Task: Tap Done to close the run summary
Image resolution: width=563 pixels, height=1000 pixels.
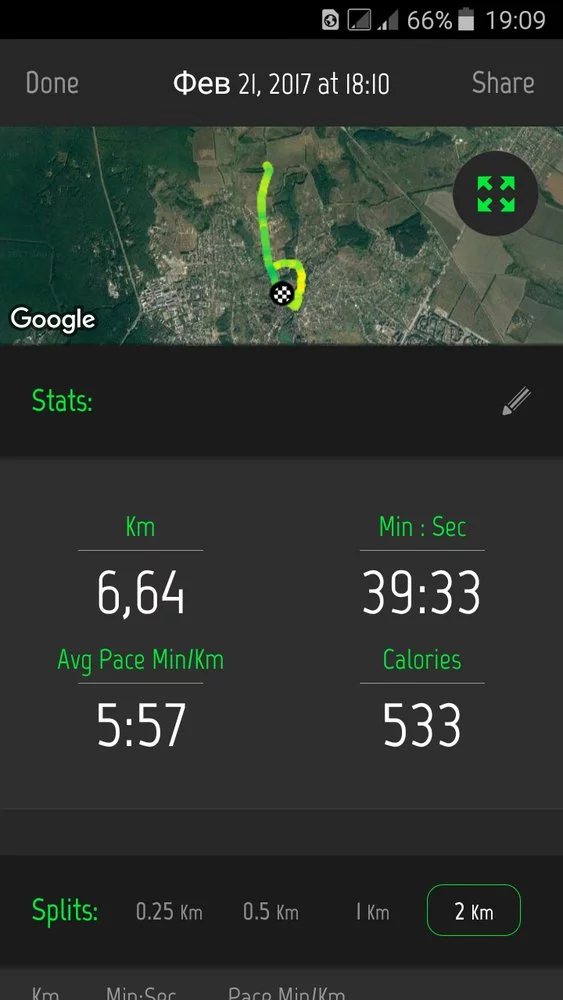Action: pyautogui.click(x=52, y=83)
